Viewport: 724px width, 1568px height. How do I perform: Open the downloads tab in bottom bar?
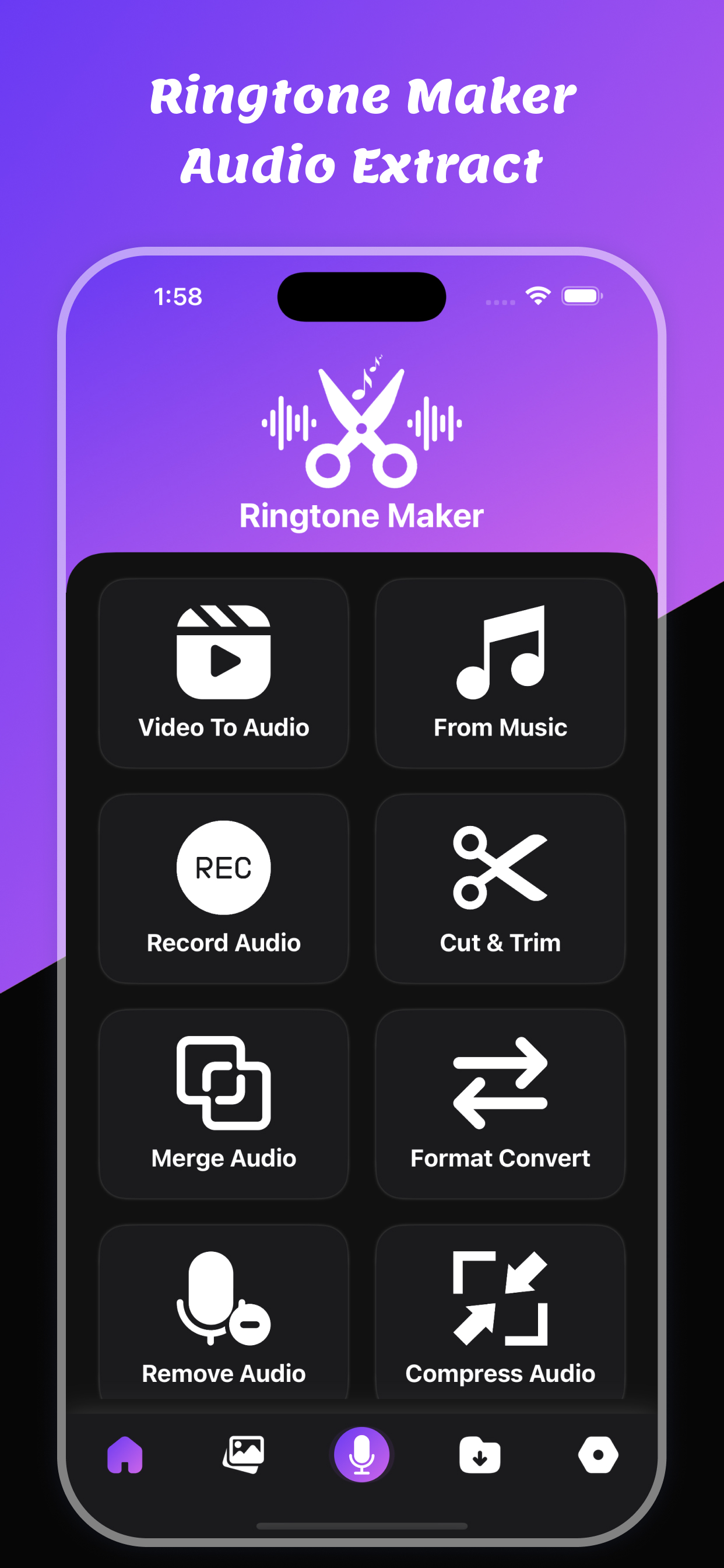(x=479, y=1455)
